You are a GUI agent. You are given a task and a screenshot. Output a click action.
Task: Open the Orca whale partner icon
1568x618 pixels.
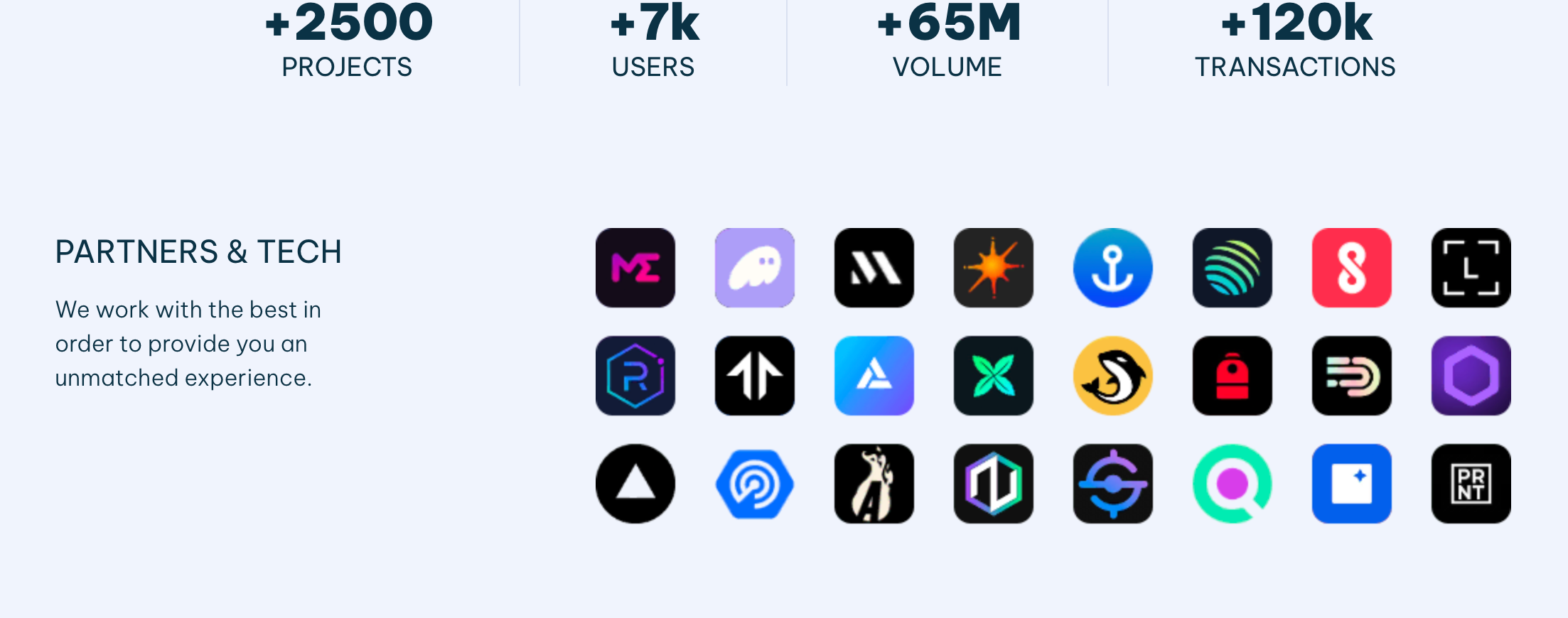(1113, 376)
